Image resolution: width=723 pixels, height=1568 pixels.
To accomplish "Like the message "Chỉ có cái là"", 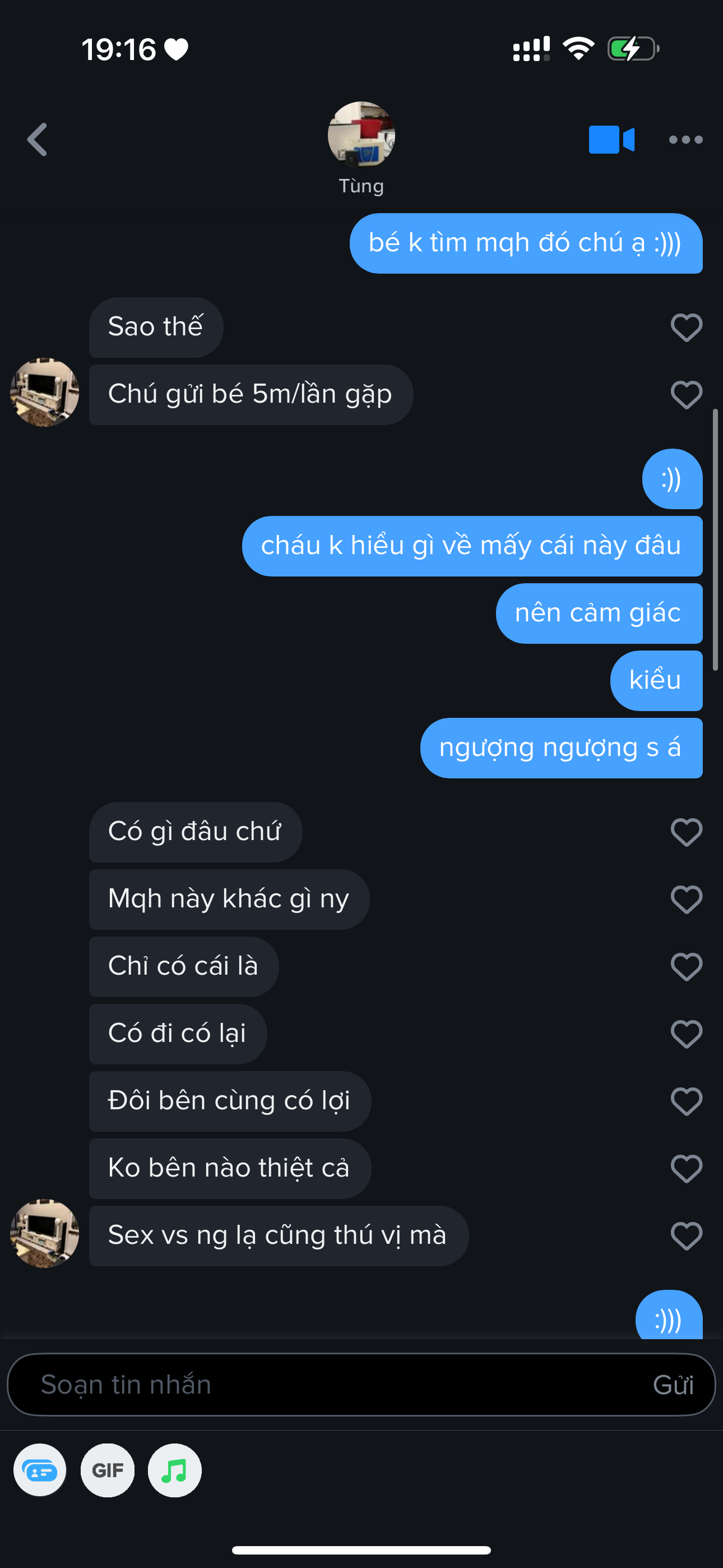I will (686, 967).
